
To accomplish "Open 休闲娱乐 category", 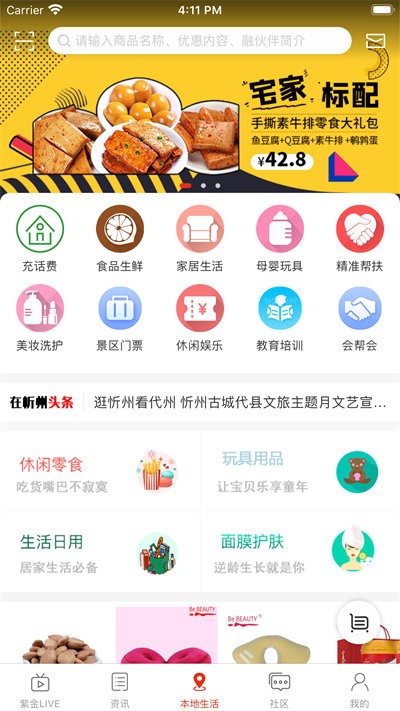I will (x=200, y=318).
